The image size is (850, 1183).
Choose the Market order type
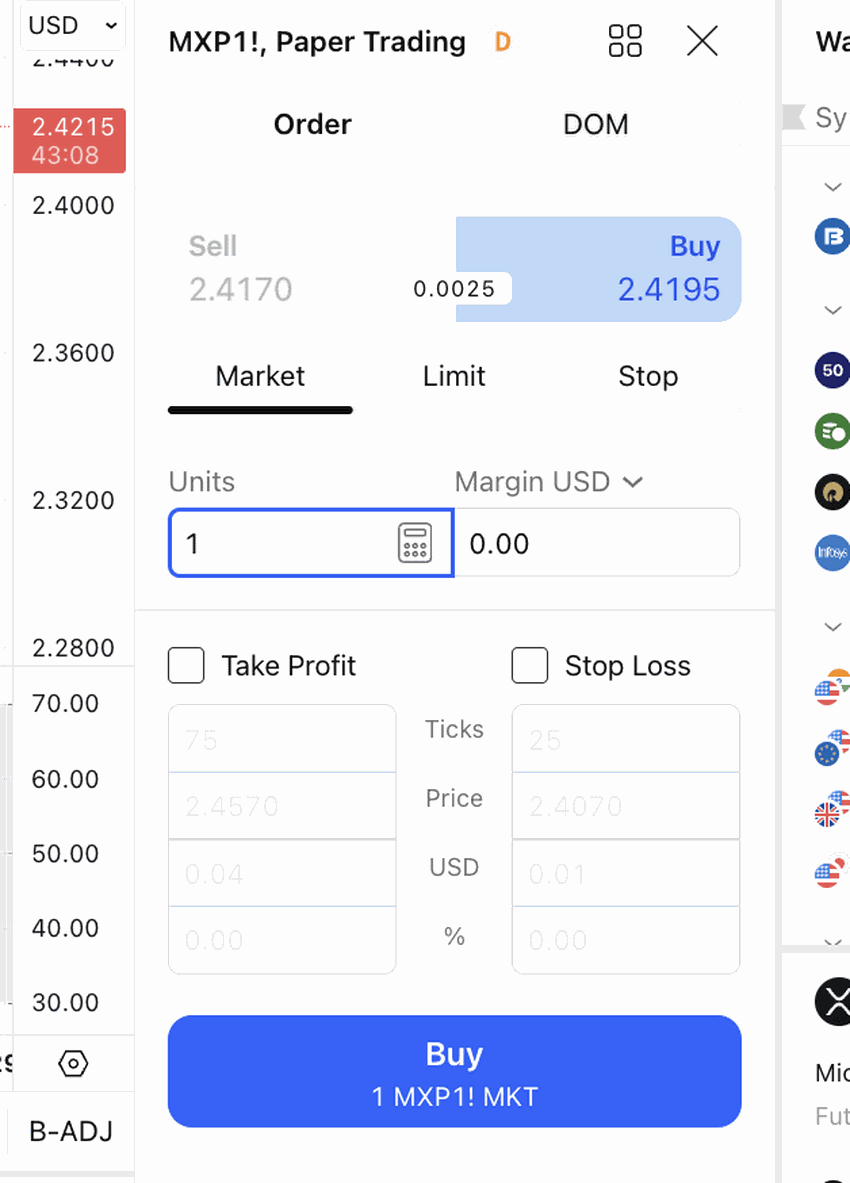[260, 377]
